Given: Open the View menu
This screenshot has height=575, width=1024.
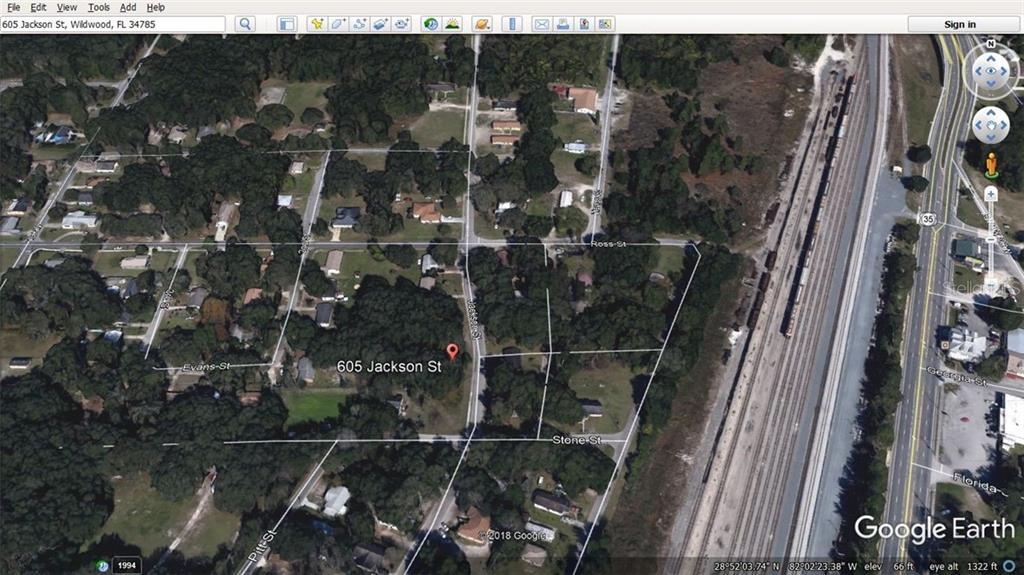Looking at the screenshot, I should tap(68, 7).
